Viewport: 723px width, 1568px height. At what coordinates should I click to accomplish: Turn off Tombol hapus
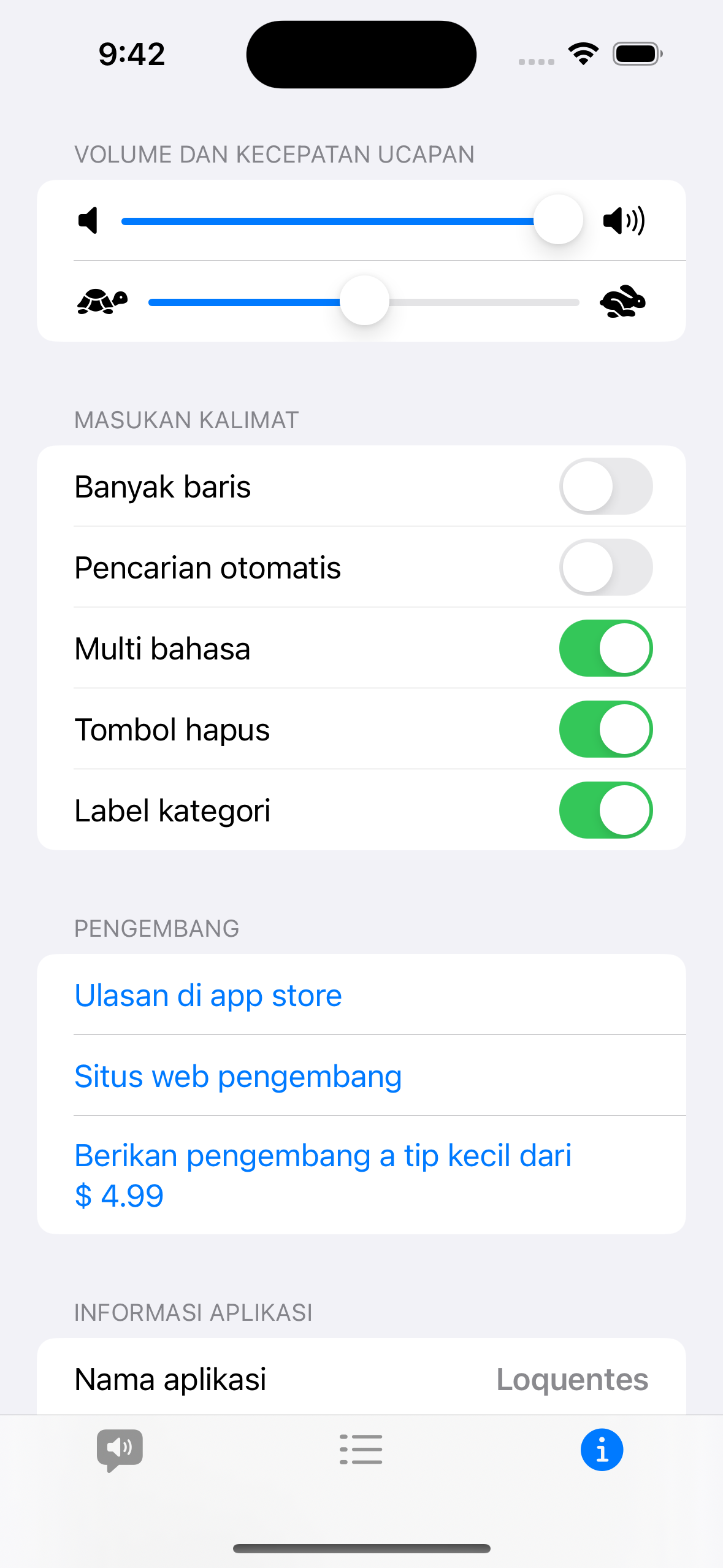click(x=605, y=729)
